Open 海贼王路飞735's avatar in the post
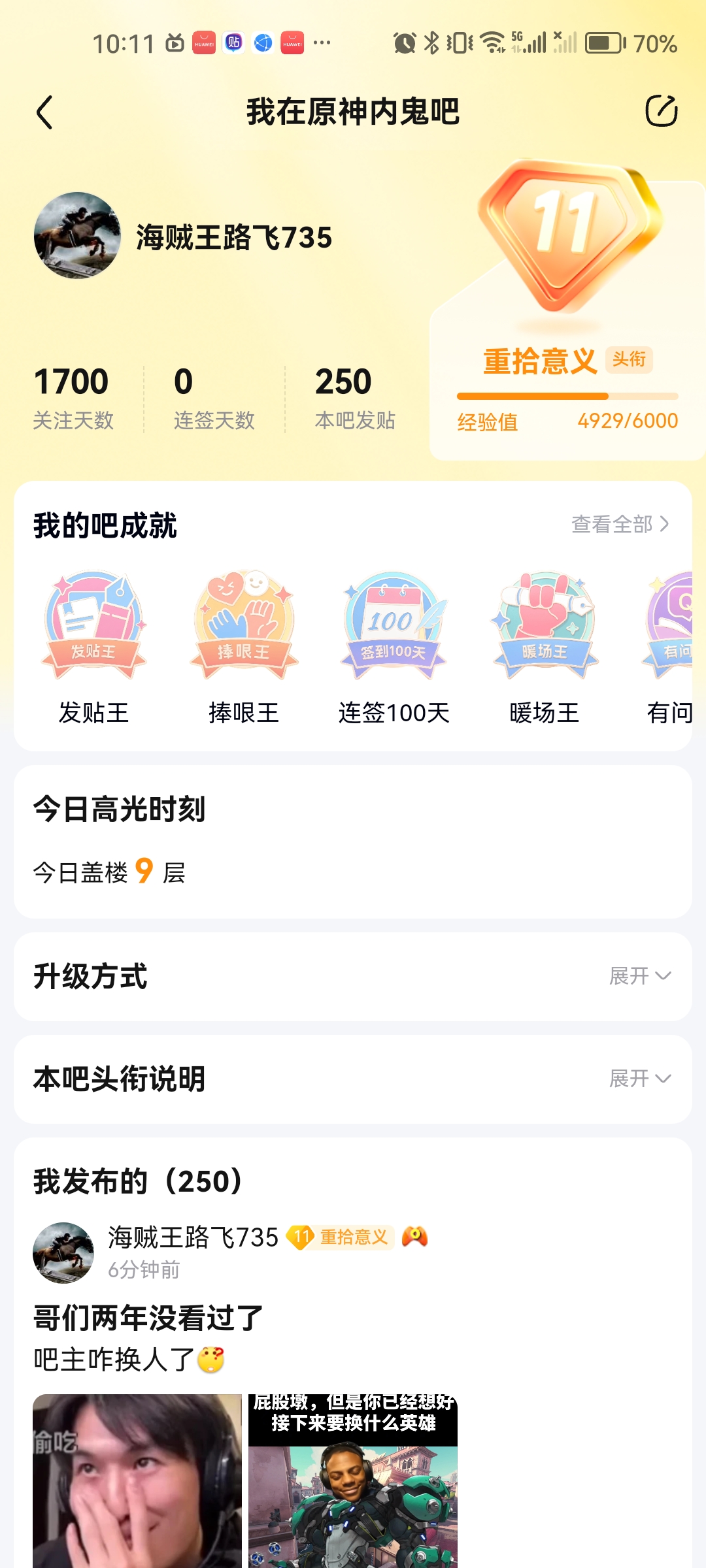The image size is (706, 1568). pyautogui.click(x=63, y=1252)
